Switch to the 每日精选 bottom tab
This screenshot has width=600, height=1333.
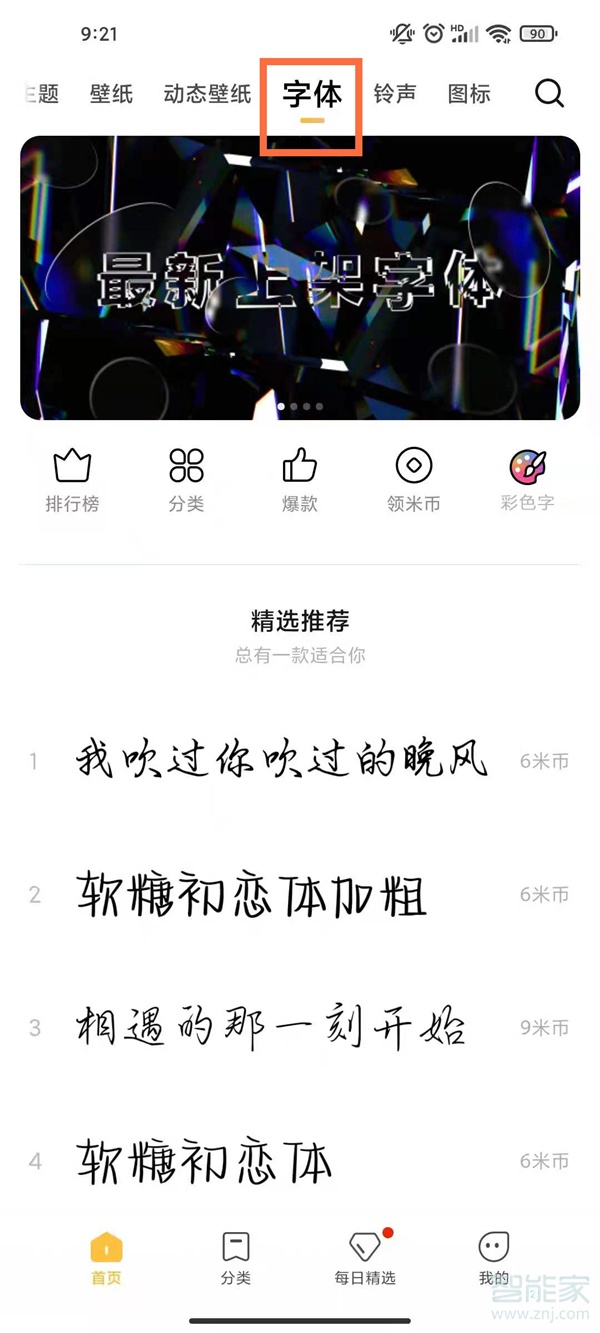(x=365, y=1258)
